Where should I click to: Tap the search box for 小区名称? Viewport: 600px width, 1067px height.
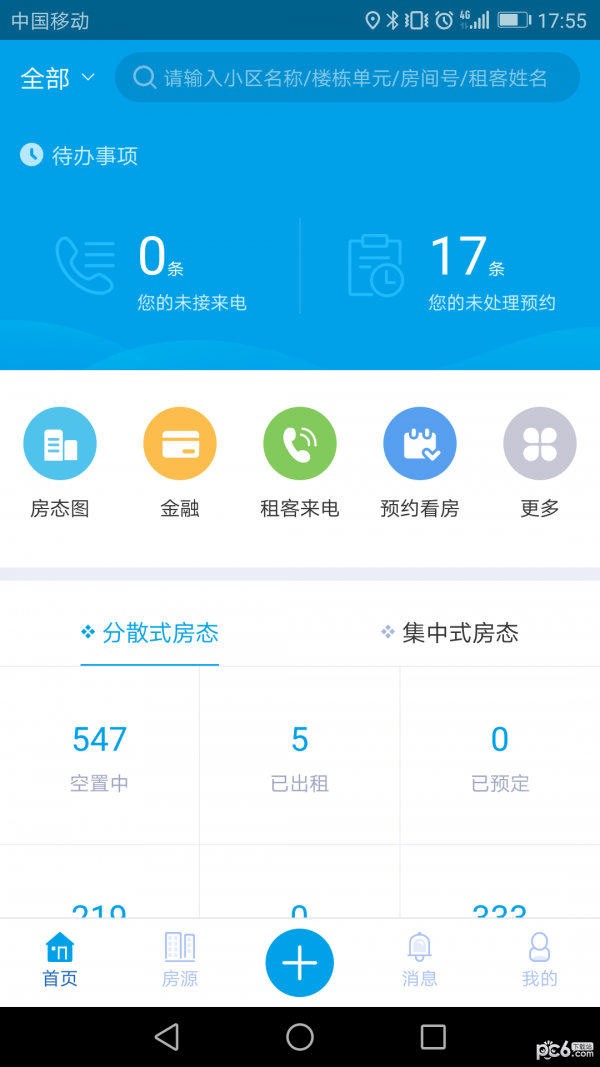point(347,78)
